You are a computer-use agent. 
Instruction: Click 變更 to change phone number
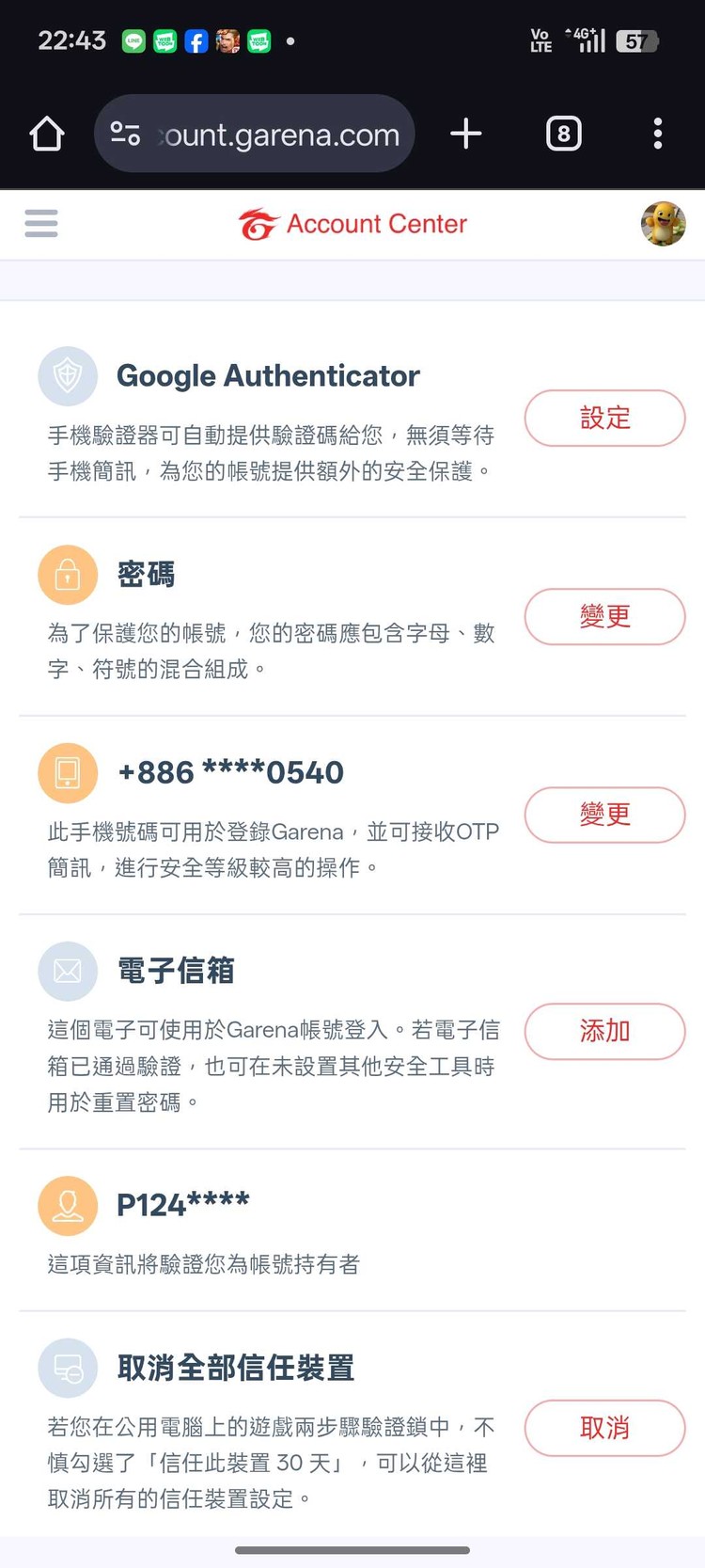[604, 815]
